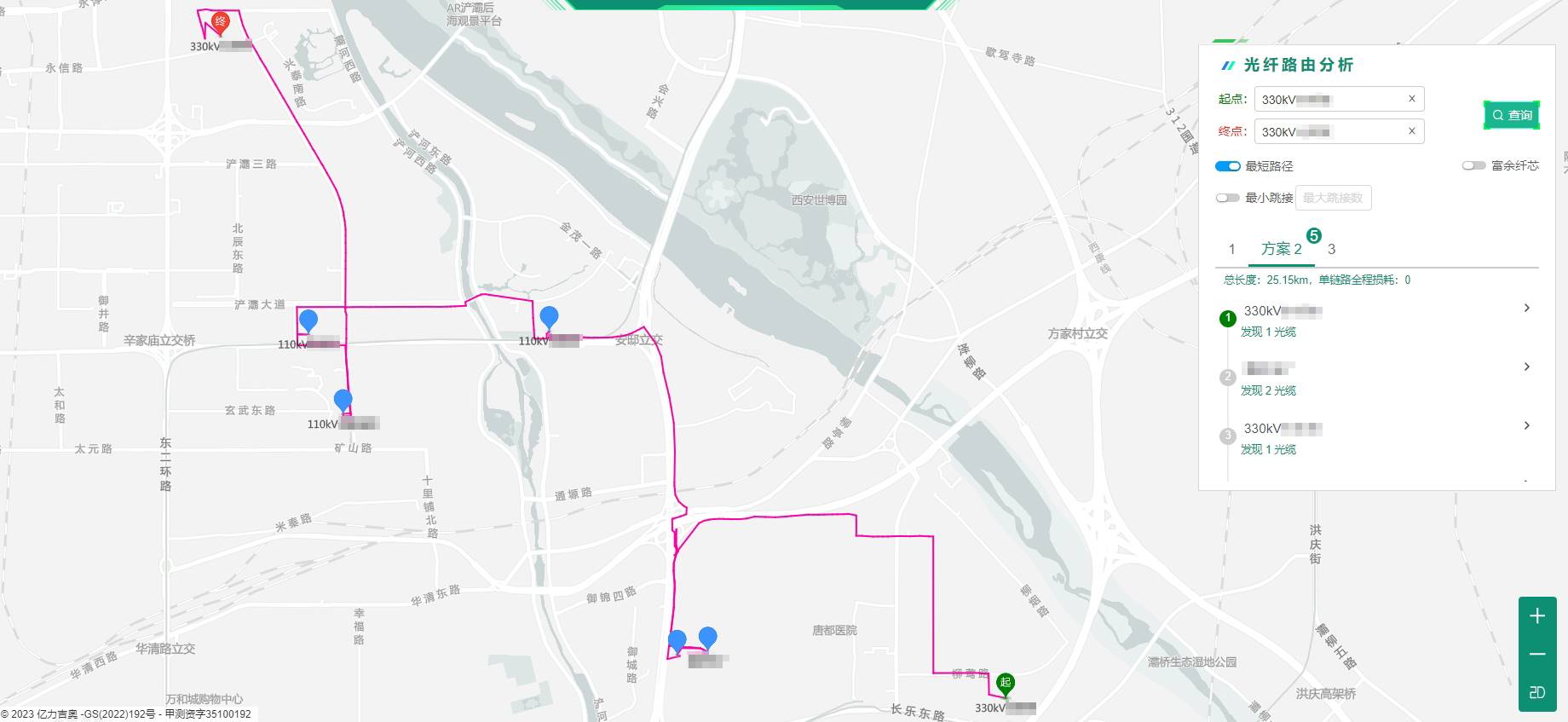Edit the 终点 end point field
The width and height of the screenshot is (1568, 722).
[x=1329, y=131]
